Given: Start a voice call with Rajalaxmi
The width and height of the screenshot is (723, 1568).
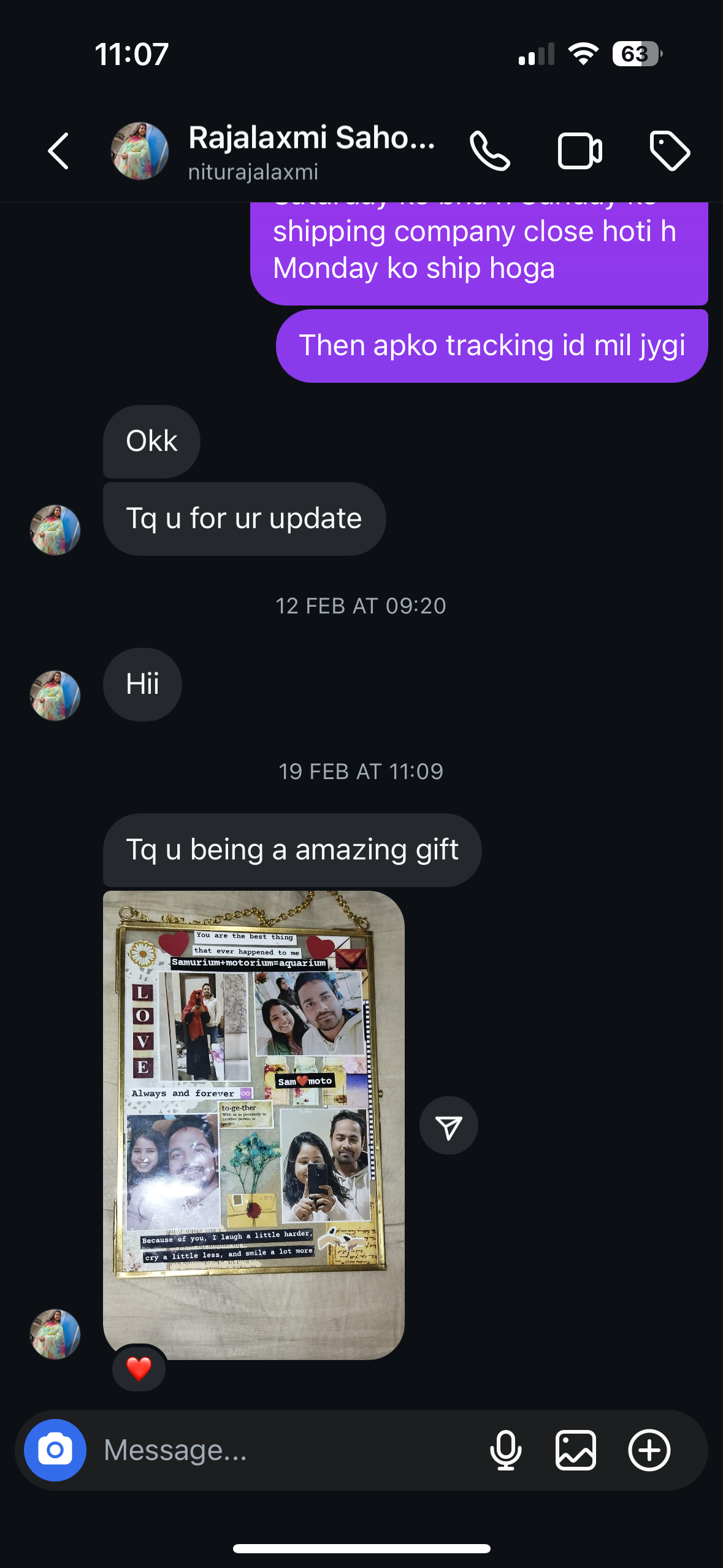Looking at the screenshot, I should (x=489, y=151).
